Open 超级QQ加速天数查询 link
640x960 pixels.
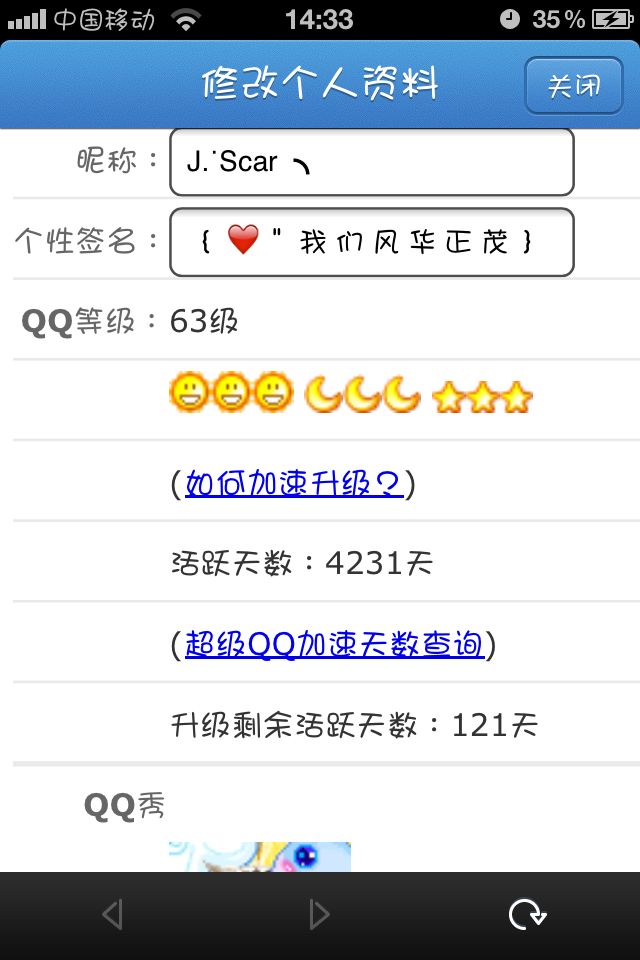[335, 644]
